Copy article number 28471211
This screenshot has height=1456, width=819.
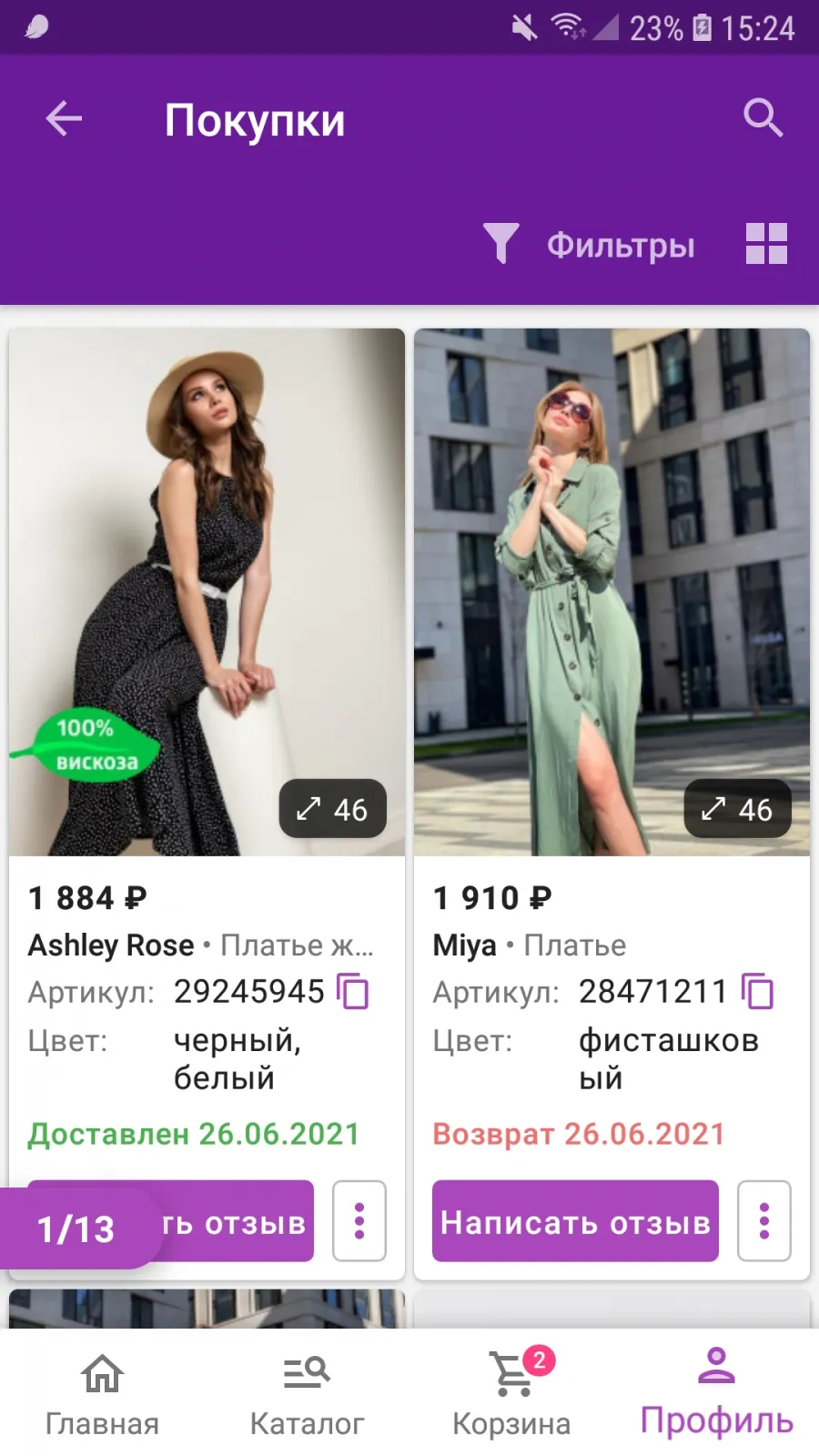[758, 991]
